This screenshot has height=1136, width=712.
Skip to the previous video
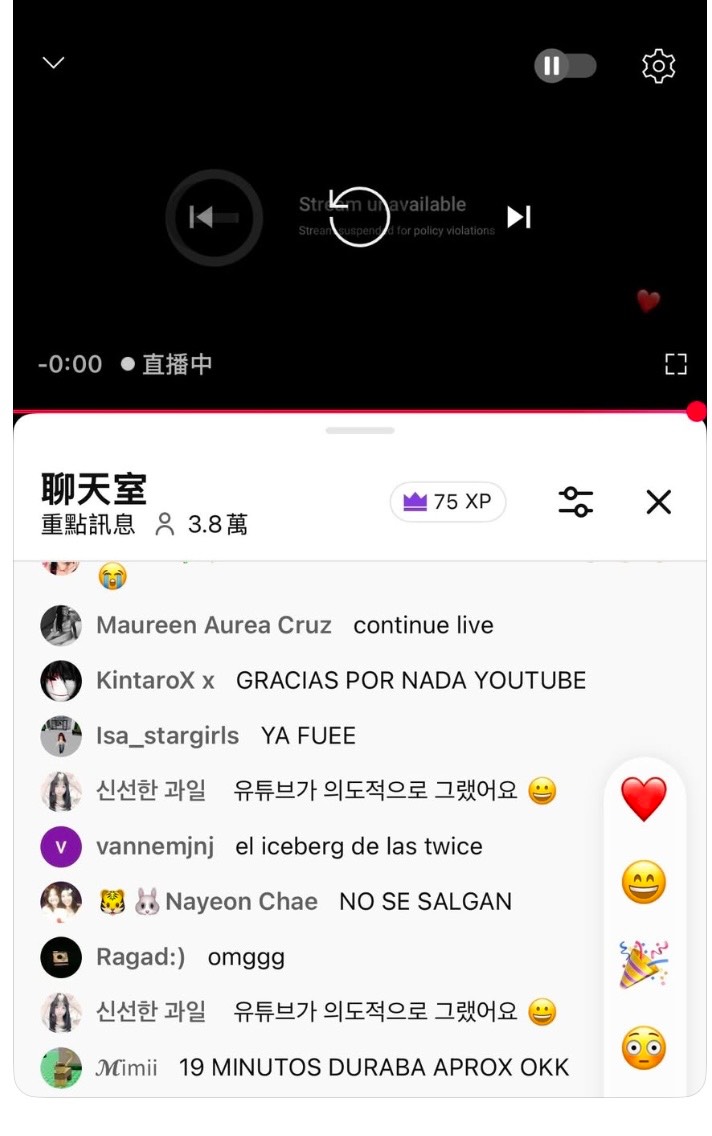click(x=213, y=217)
